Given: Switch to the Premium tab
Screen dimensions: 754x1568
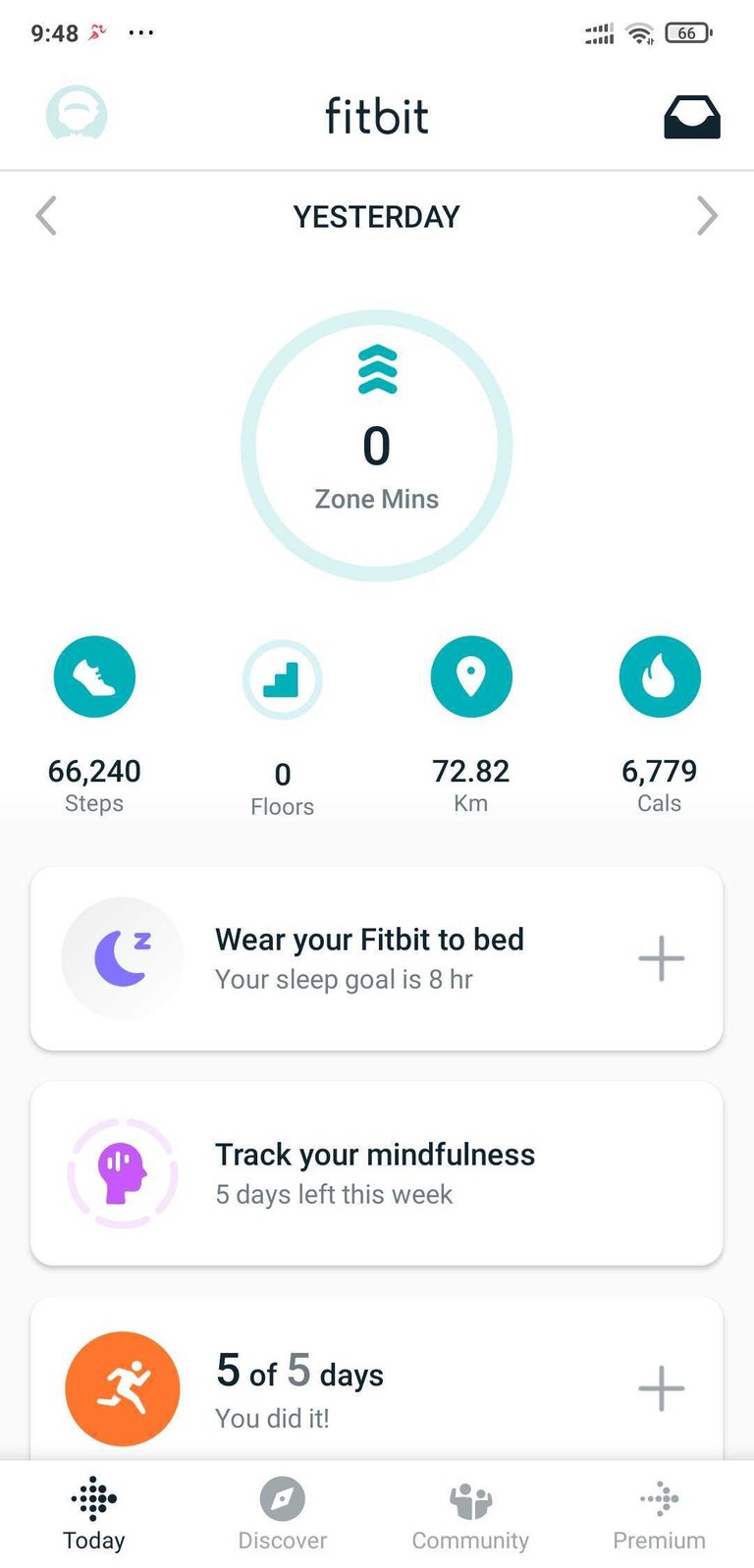Looking at the screenshot, I should click(660, 1514).
